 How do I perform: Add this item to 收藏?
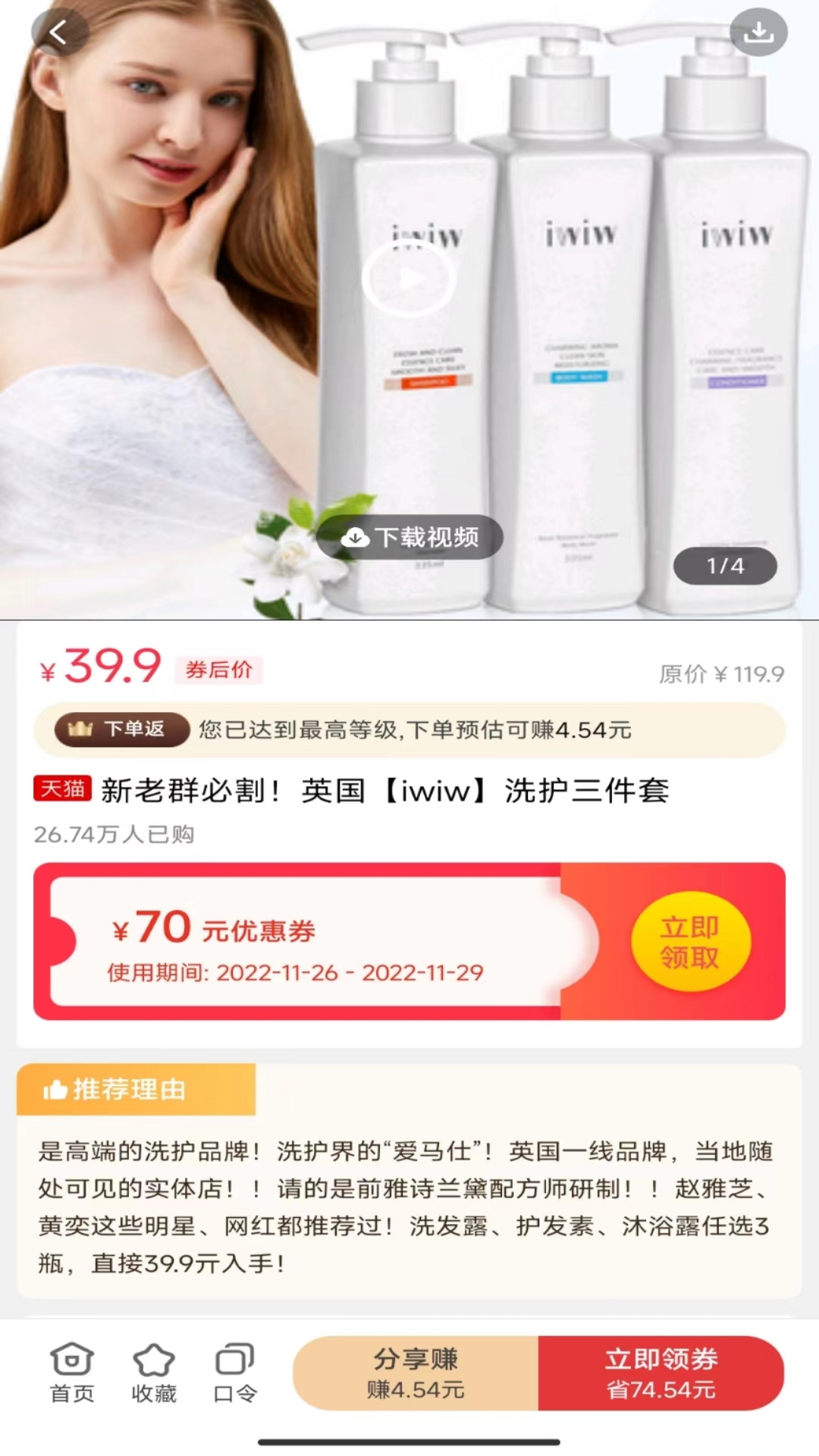click(154, 1373)
